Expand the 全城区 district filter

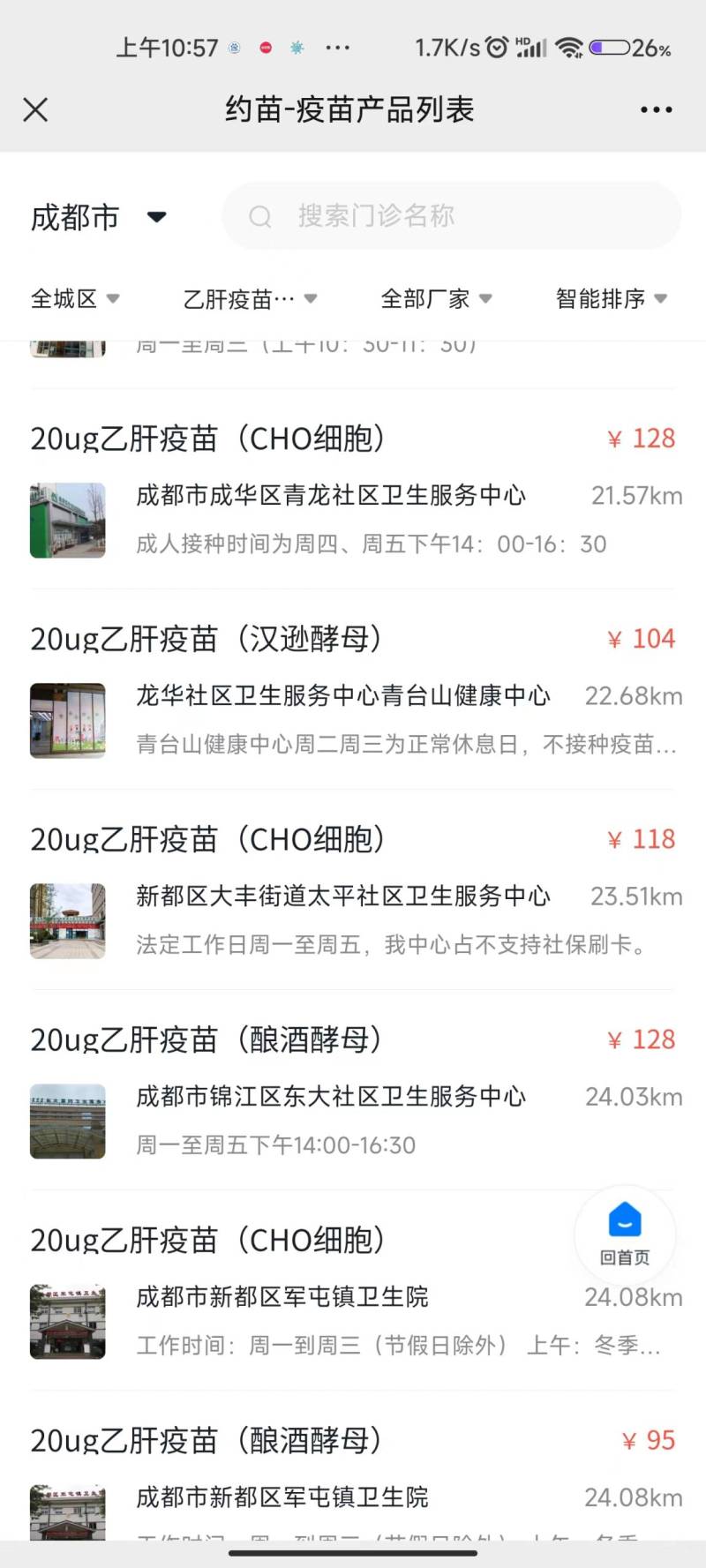pos(75,298)
